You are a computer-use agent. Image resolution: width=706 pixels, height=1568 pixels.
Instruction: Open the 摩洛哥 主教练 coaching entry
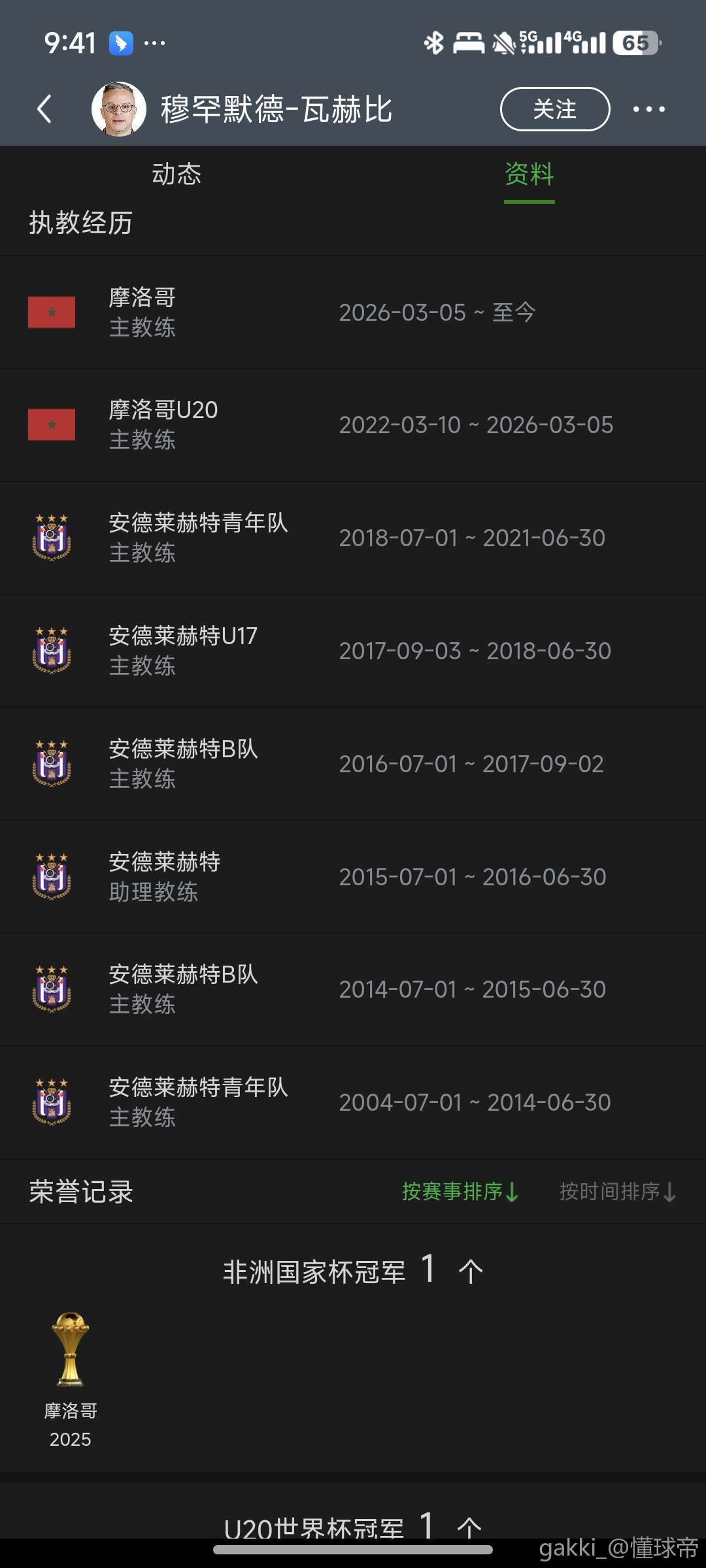tap(353, 312)
